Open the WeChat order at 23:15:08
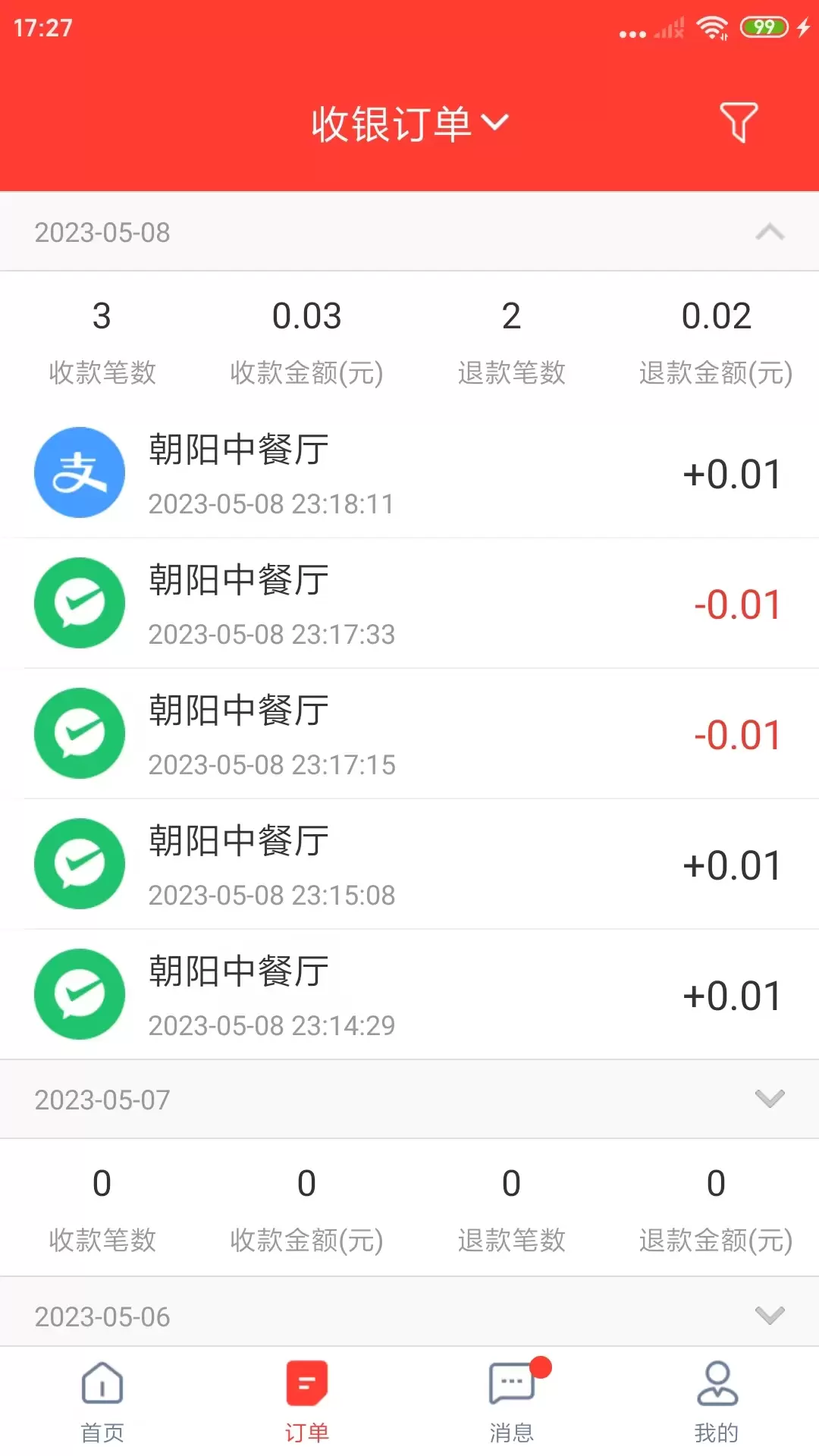 click(x=409, y=864)
